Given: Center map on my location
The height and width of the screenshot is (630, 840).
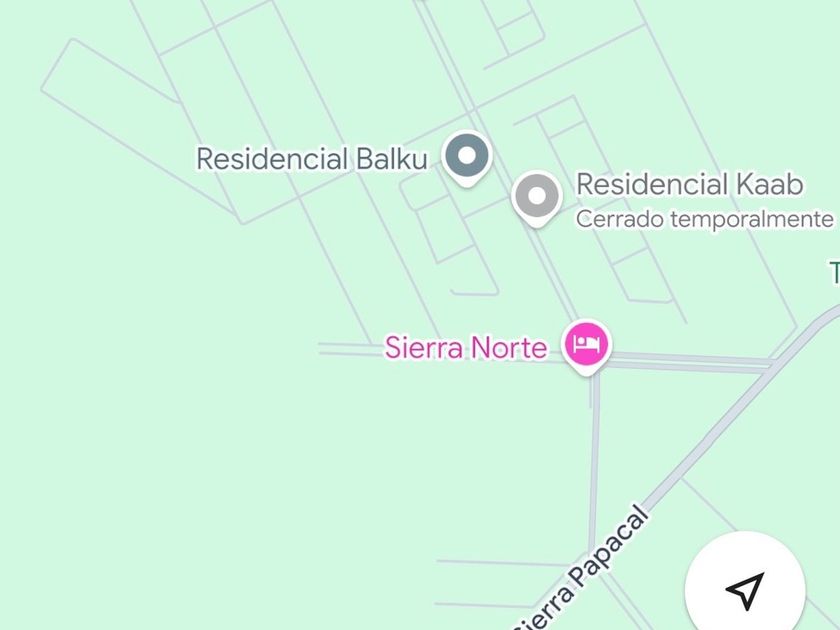Looking at the screenshot, I should tap(745, 590).
